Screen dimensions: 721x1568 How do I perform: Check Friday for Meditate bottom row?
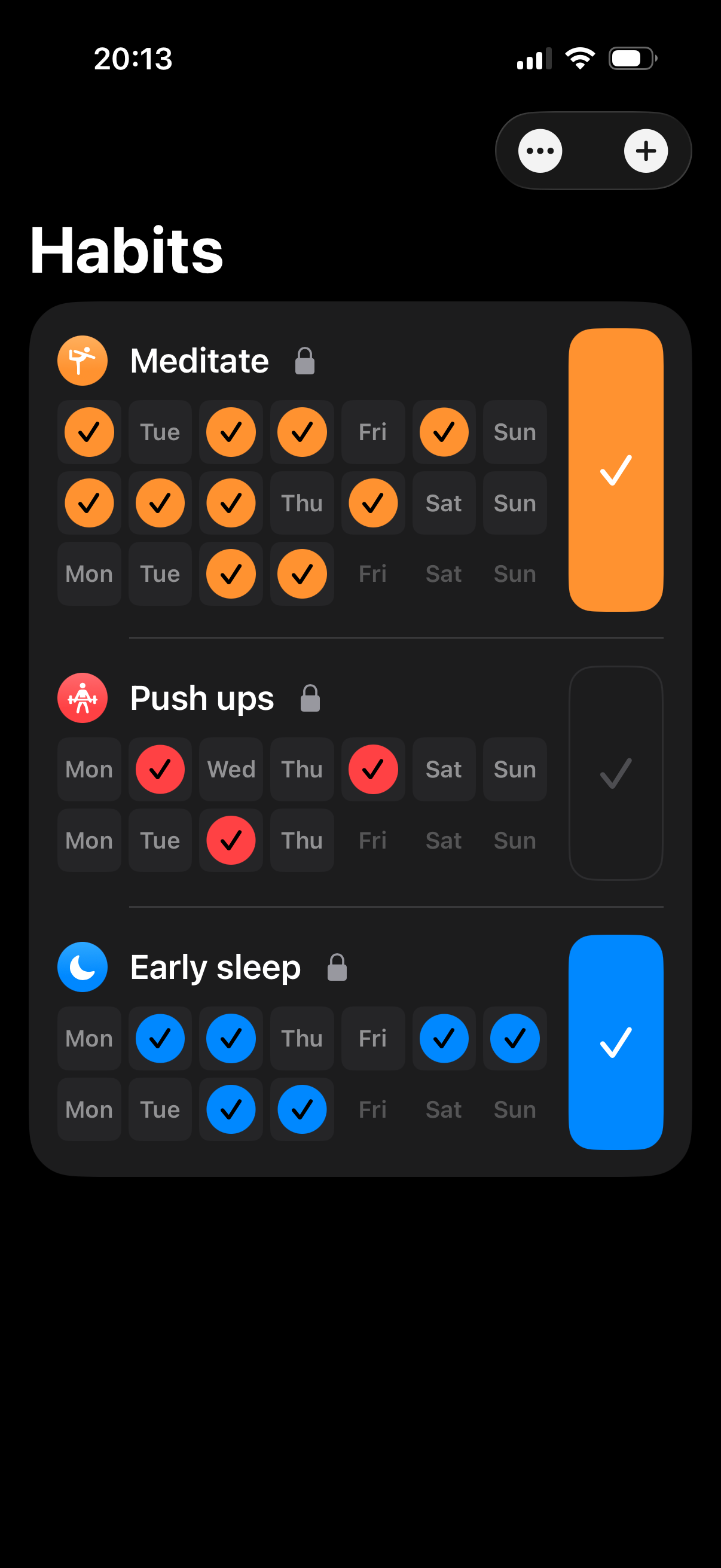pyautogui.click(x=373, y=573)
